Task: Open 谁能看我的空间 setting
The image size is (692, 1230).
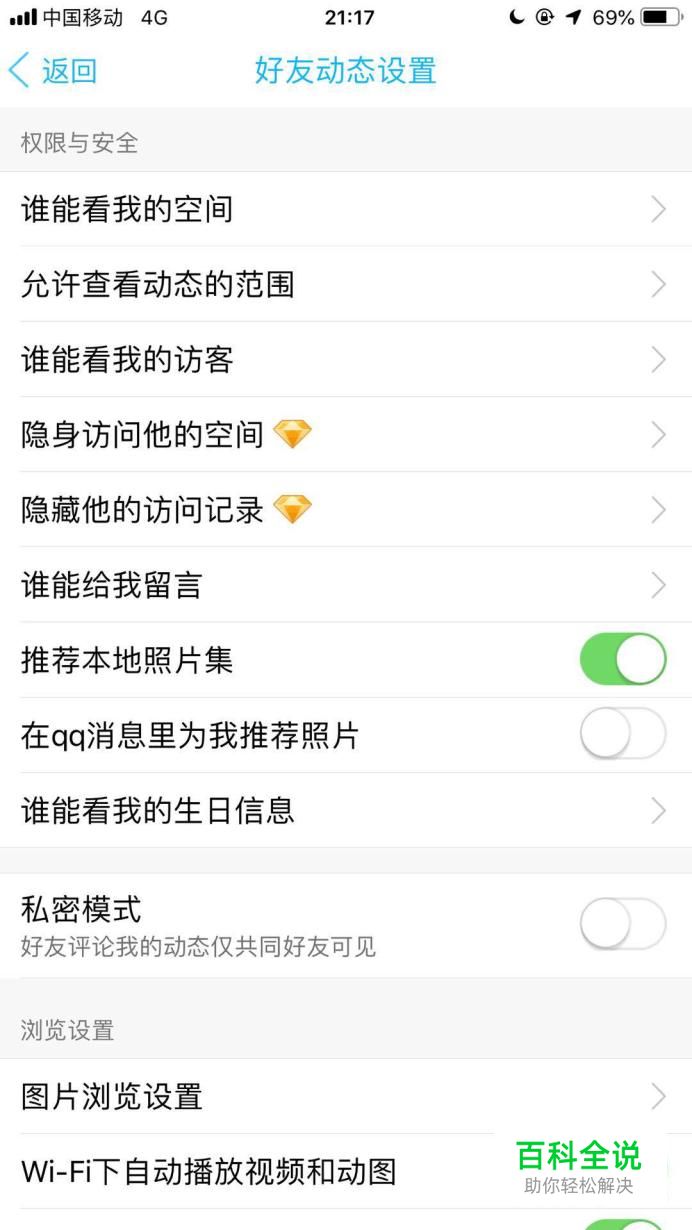Action: coord(346,209)
